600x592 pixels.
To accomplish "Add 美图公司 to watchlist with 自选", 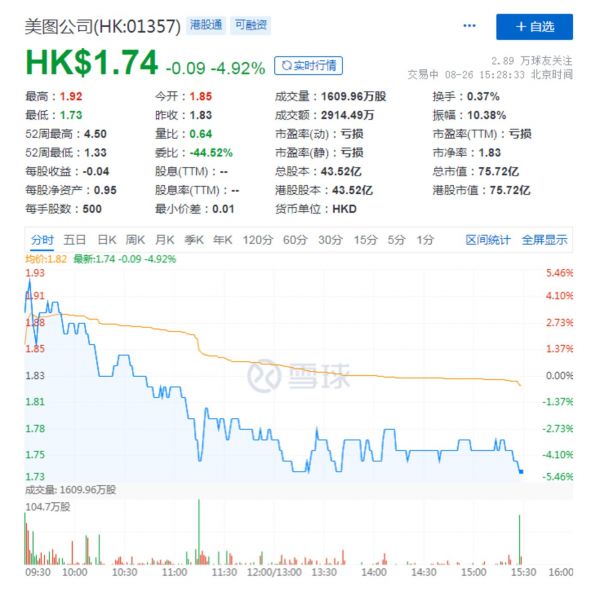I will (x=534, y=27).
